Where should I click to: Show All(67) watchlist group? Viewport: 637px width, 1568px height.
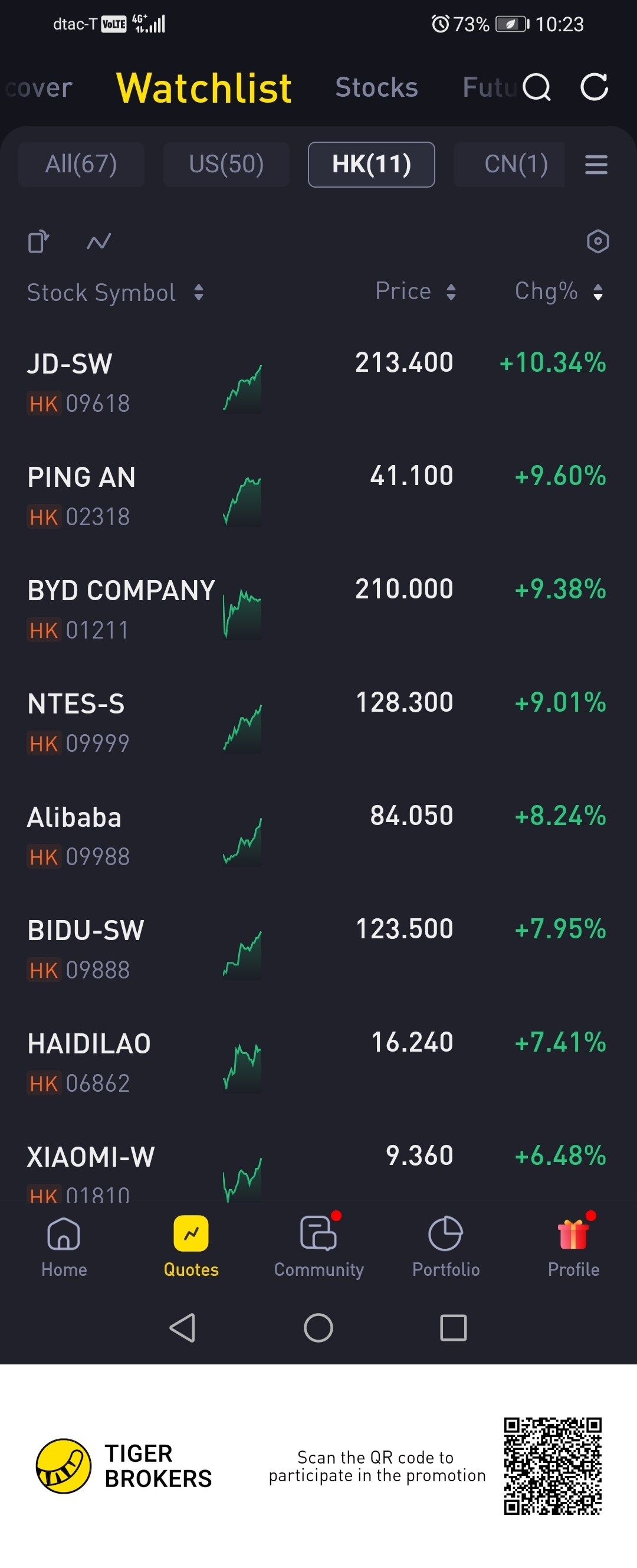[x=81, y=164]
